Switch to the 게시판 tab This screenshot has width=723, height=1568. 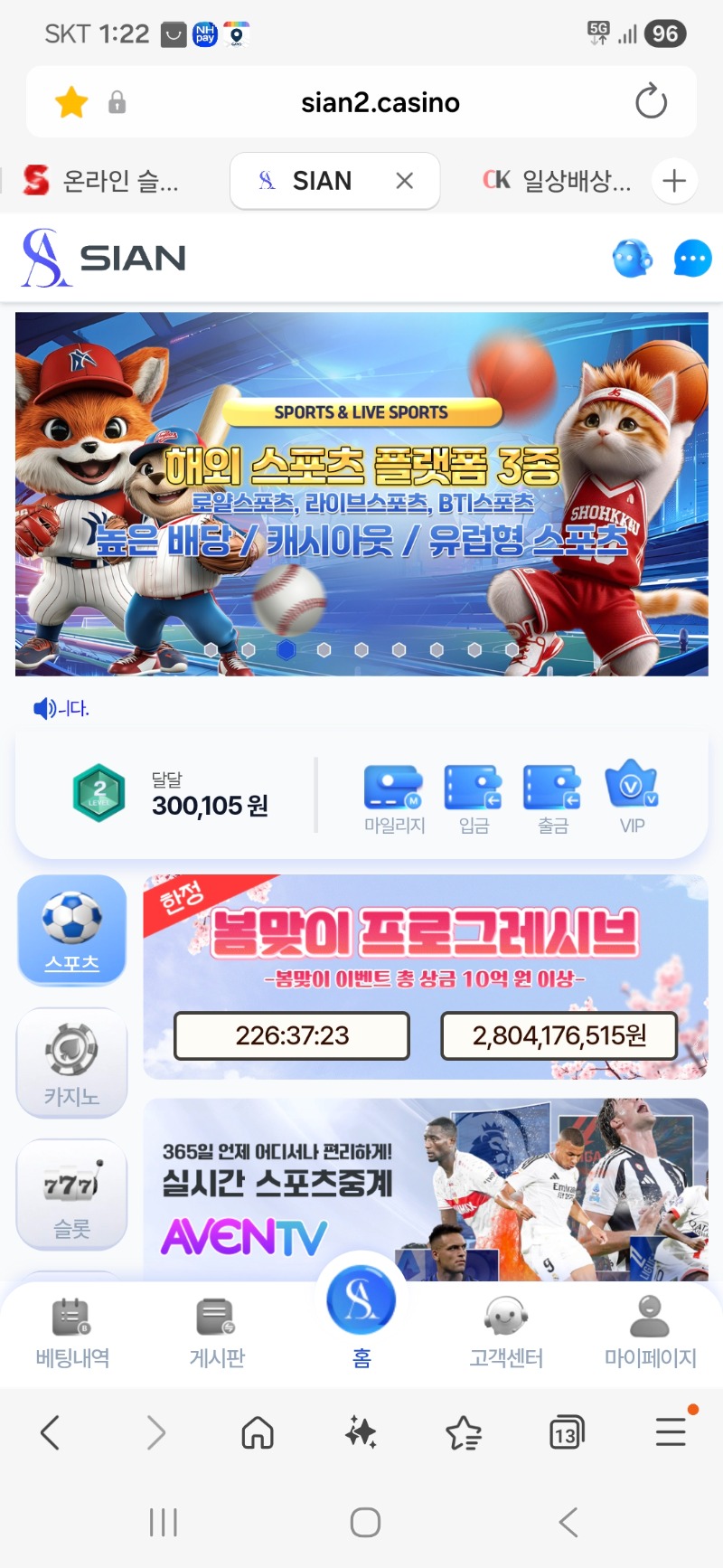pos(217,1332)
